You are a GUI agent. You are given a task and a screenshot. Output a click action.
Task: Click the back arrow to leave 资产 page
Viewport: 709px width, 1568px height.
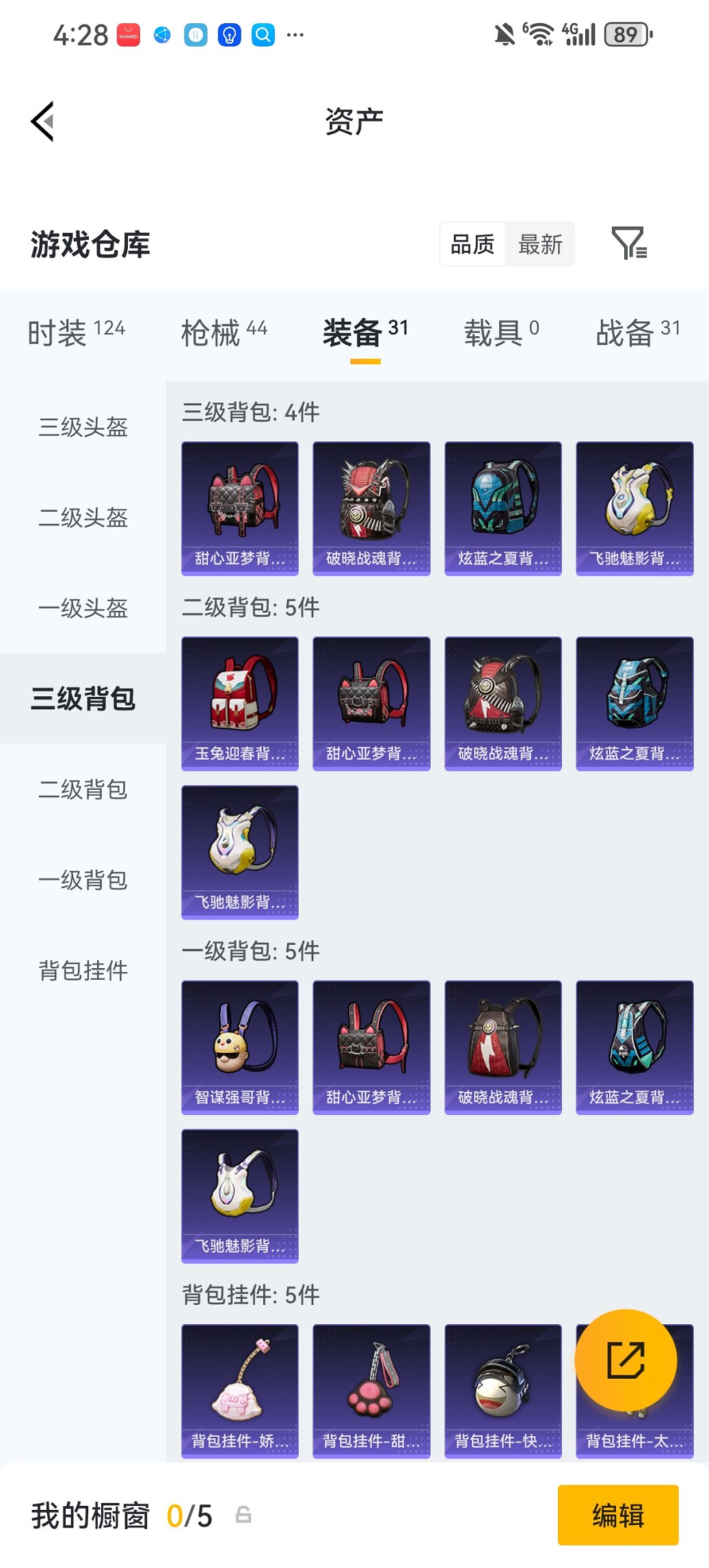[x=42, y=120]
